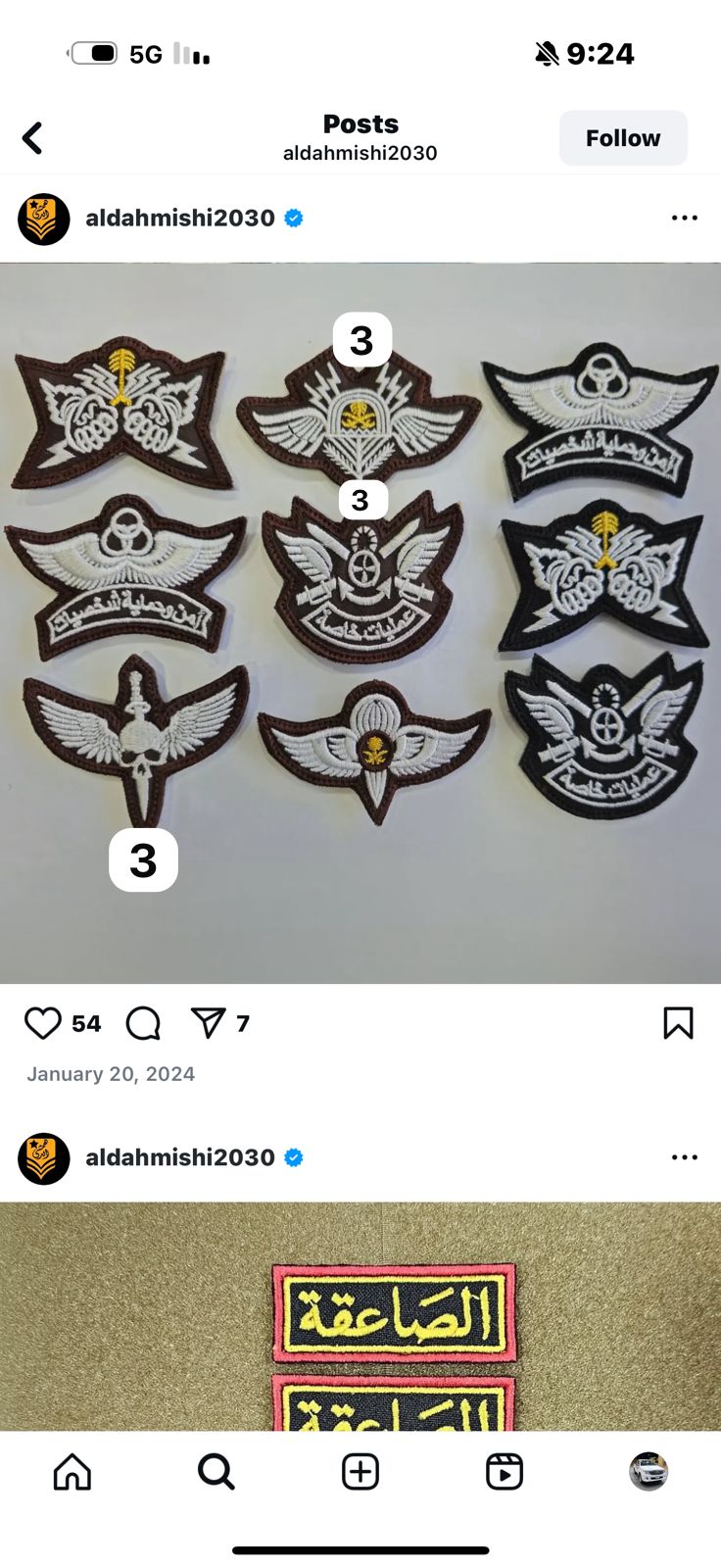Share the badges post via send icon

(208, 1023)
